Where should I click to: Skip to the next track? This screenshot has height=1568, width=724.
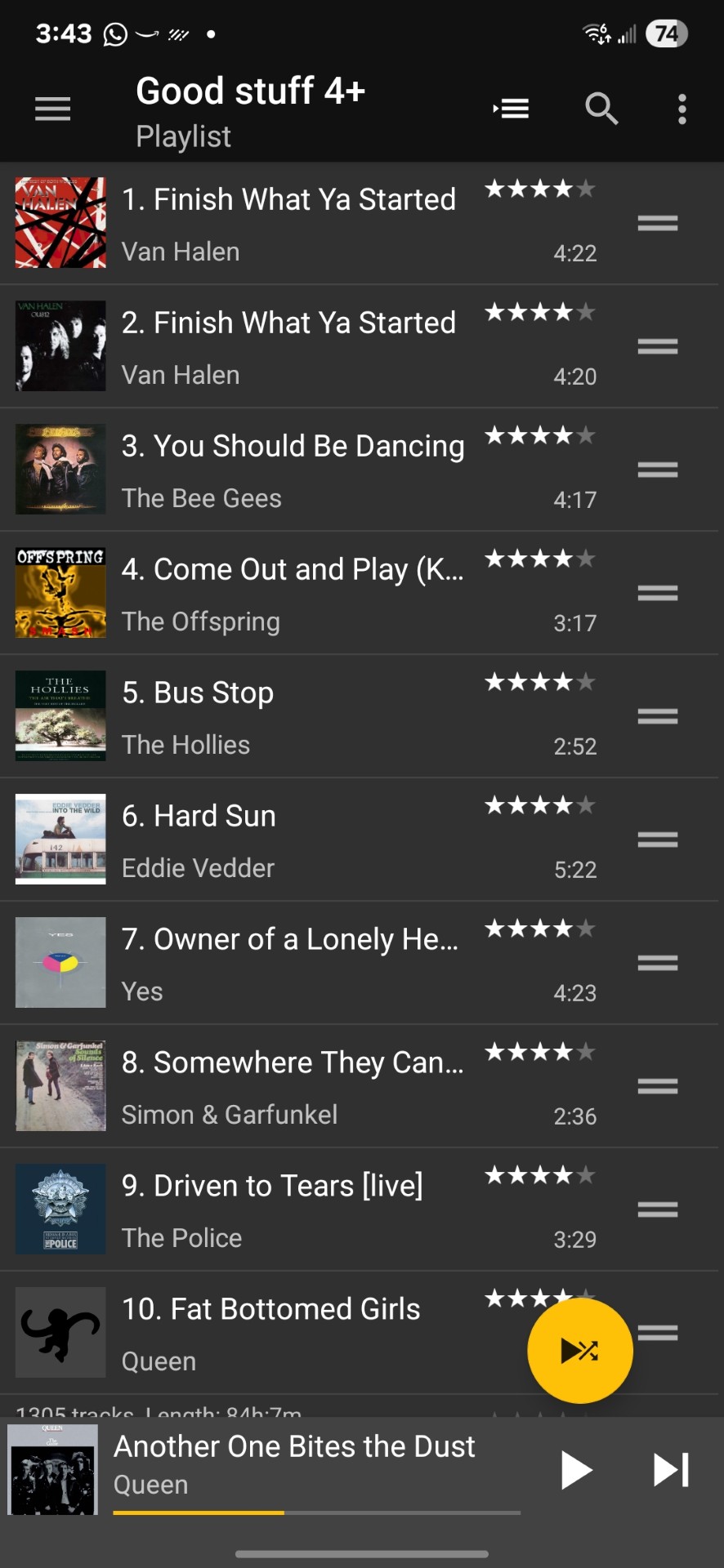click(671, 1470)
